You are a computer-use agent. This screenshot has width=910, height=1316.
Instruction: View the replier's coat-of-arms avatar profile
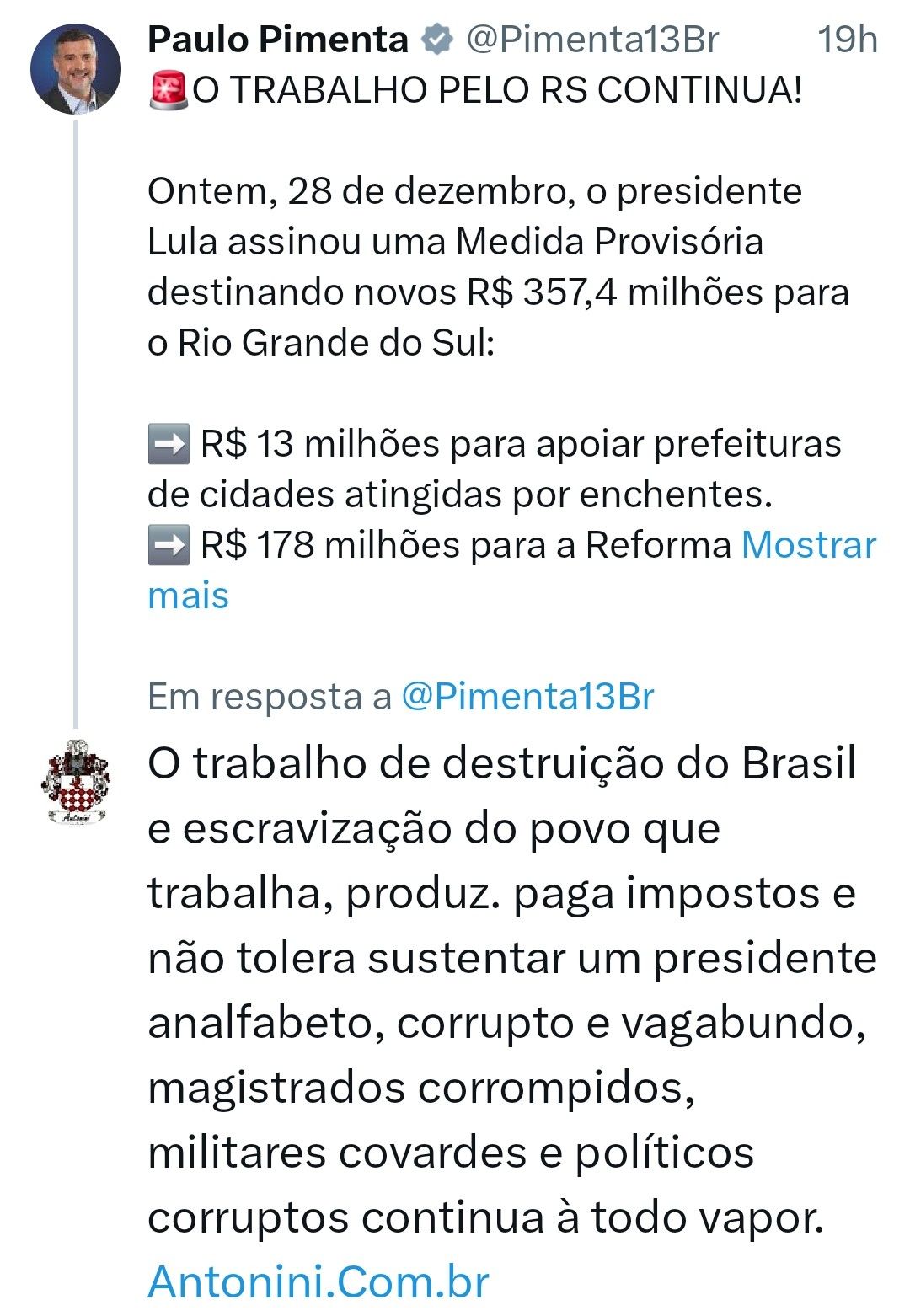click(x=75, y=781)
